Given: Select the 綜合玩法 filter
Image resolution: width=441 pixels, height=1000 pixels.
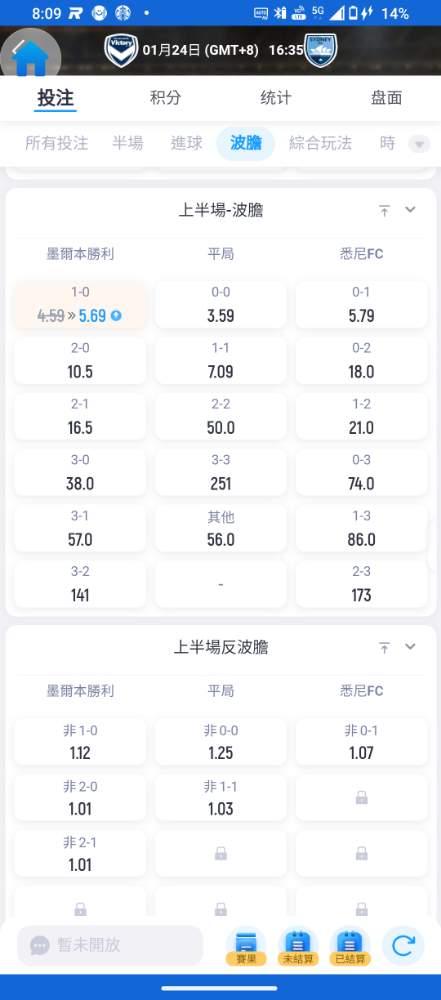Looking at the screenshot, I should coord(320,143).
